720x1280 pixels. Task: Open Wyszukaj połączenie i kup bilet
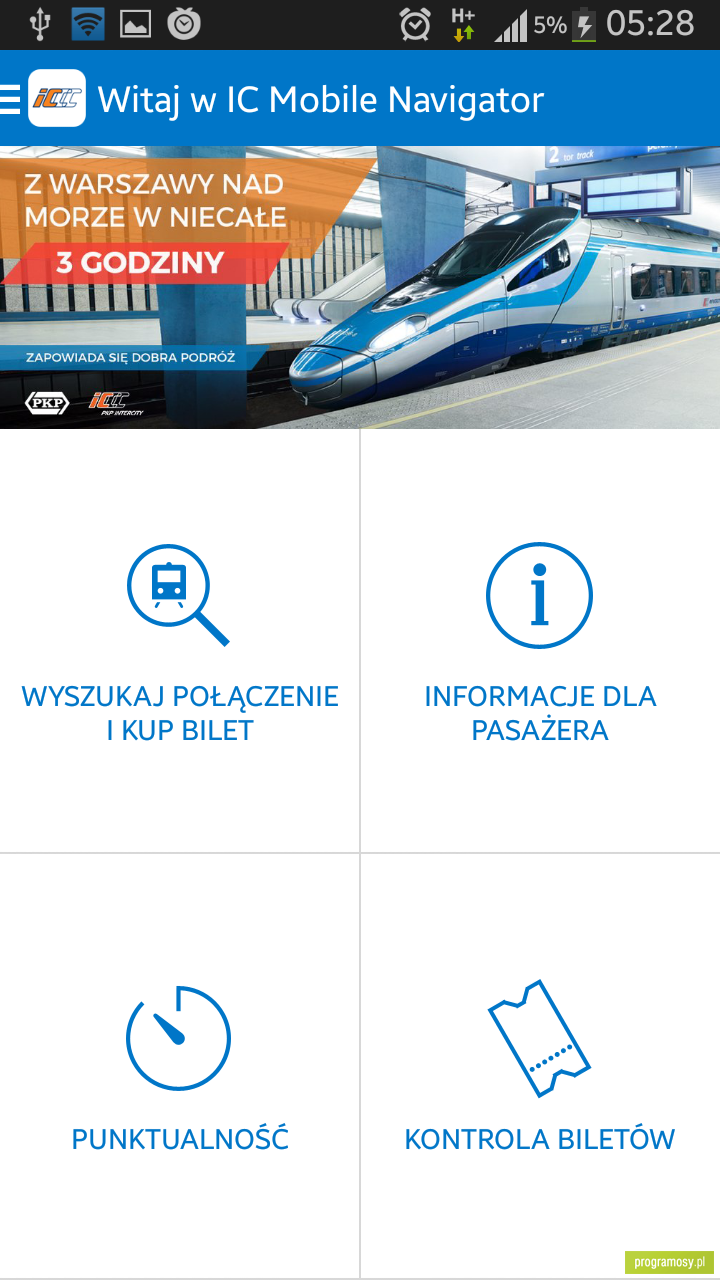pyautogui.click(x=179, y=641)
